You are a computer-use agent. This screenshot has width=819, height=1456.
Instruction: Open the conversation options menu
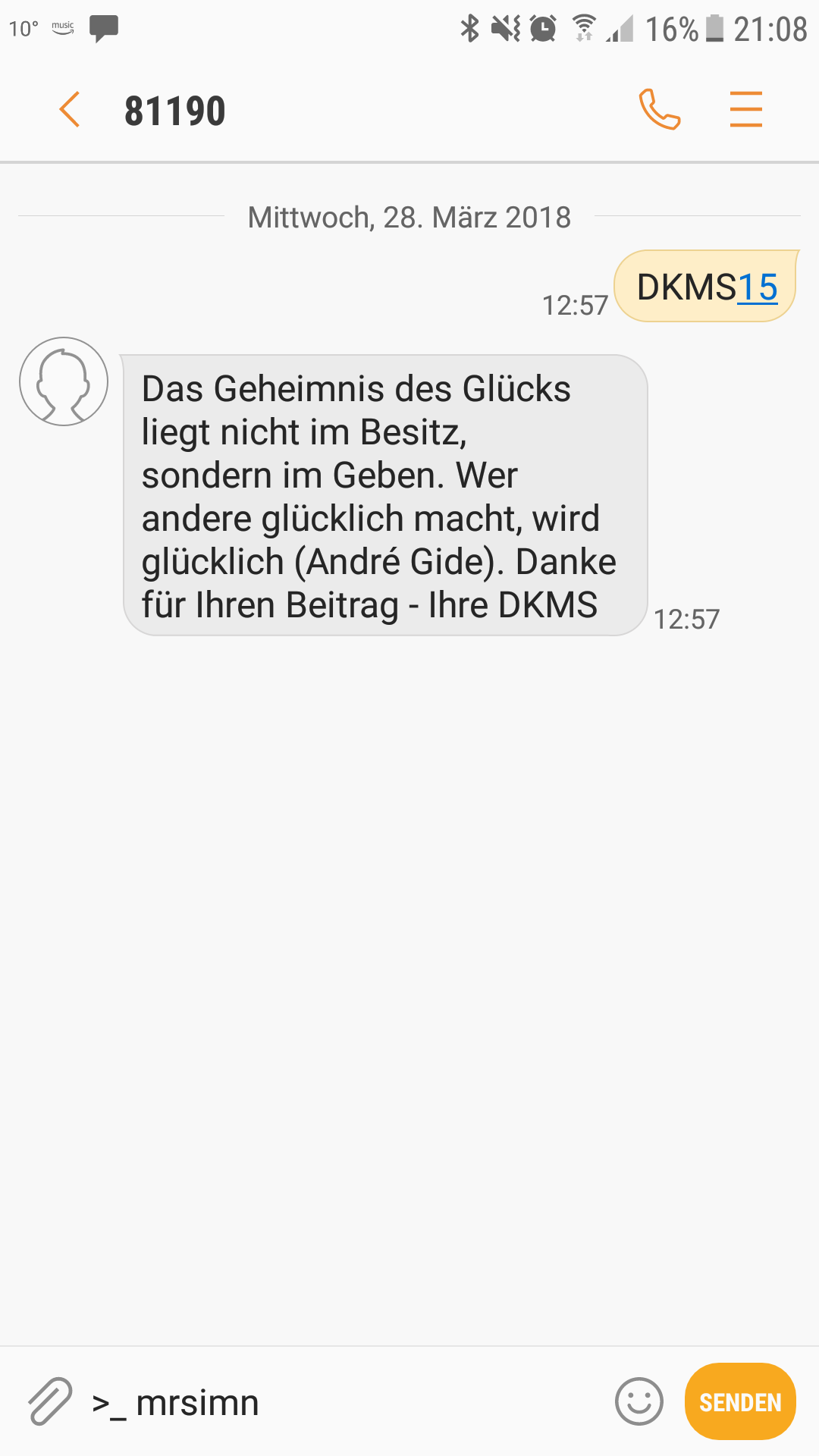tap(745, 109)
